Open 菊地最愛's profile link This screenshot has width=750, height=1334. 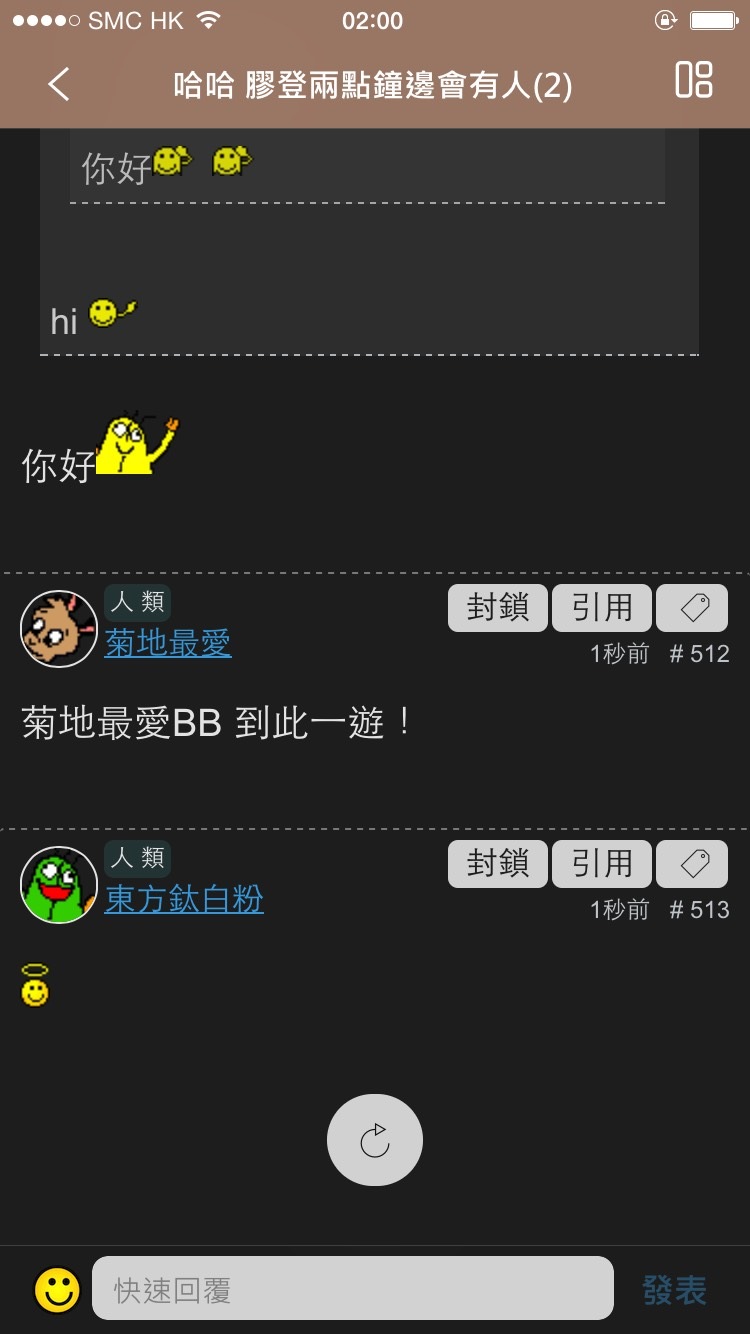[168, 643]
